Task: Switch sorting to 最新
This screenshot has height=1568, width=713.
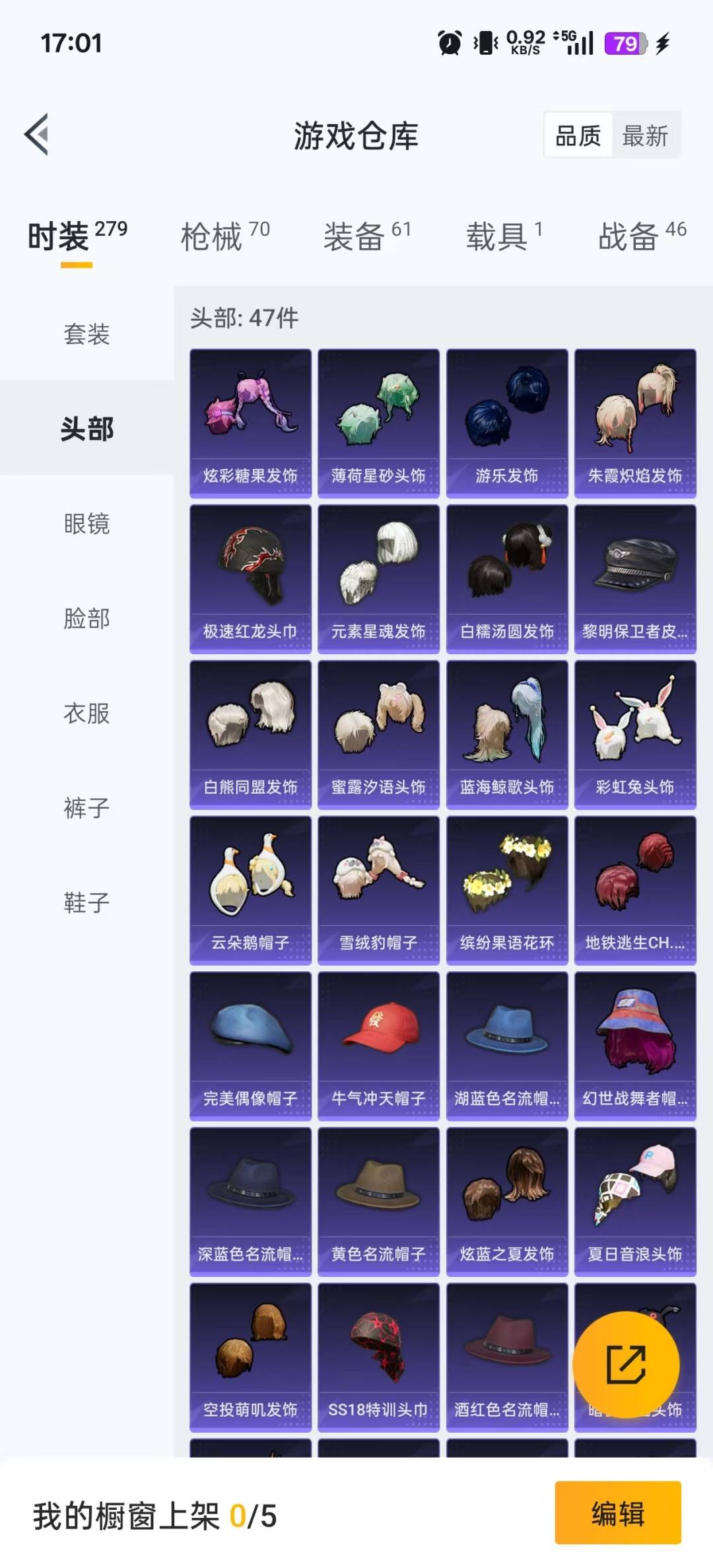Action: point(646,135)
